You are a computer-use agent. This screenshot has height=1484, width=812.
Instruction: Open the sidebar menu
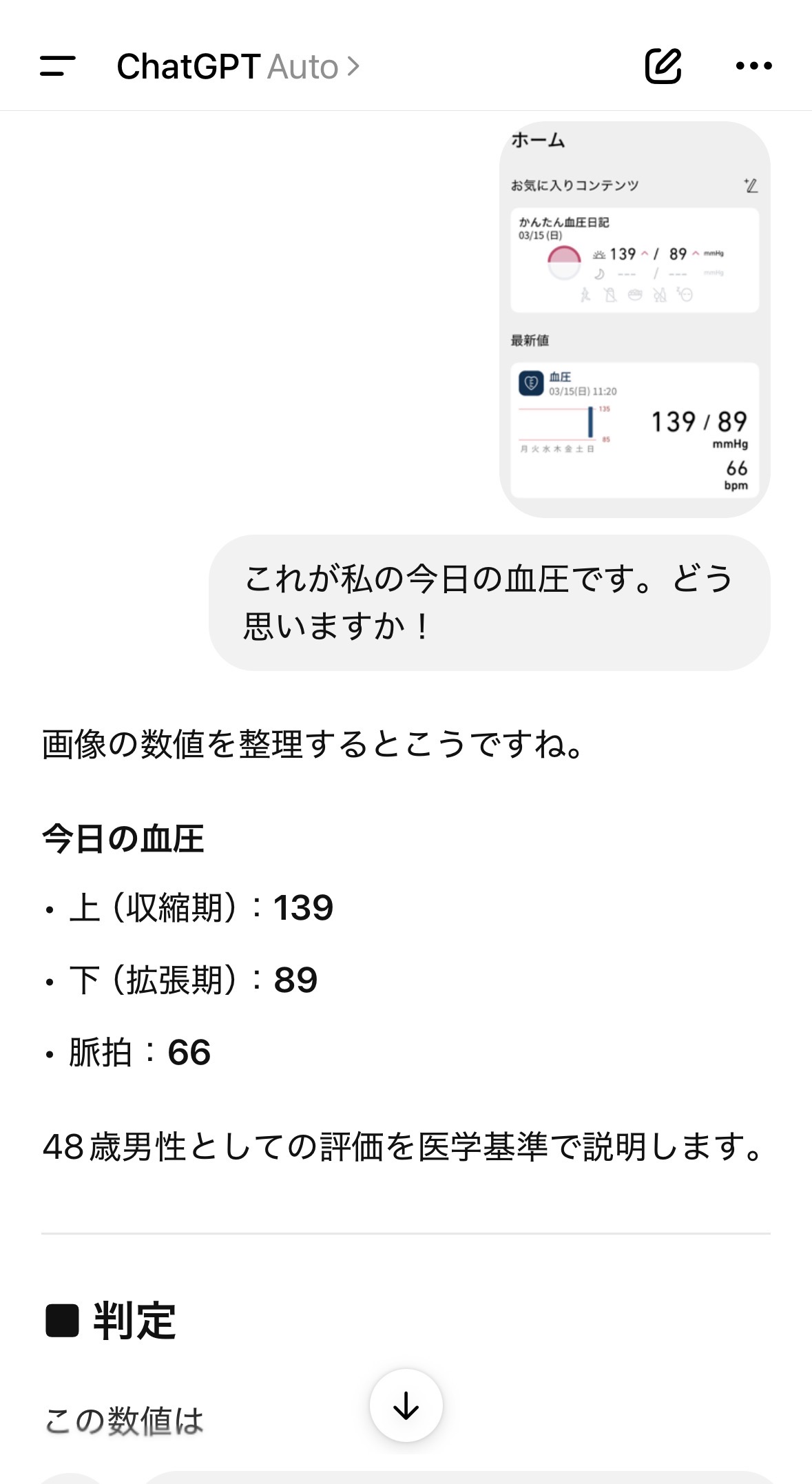[x=58, y=66]
